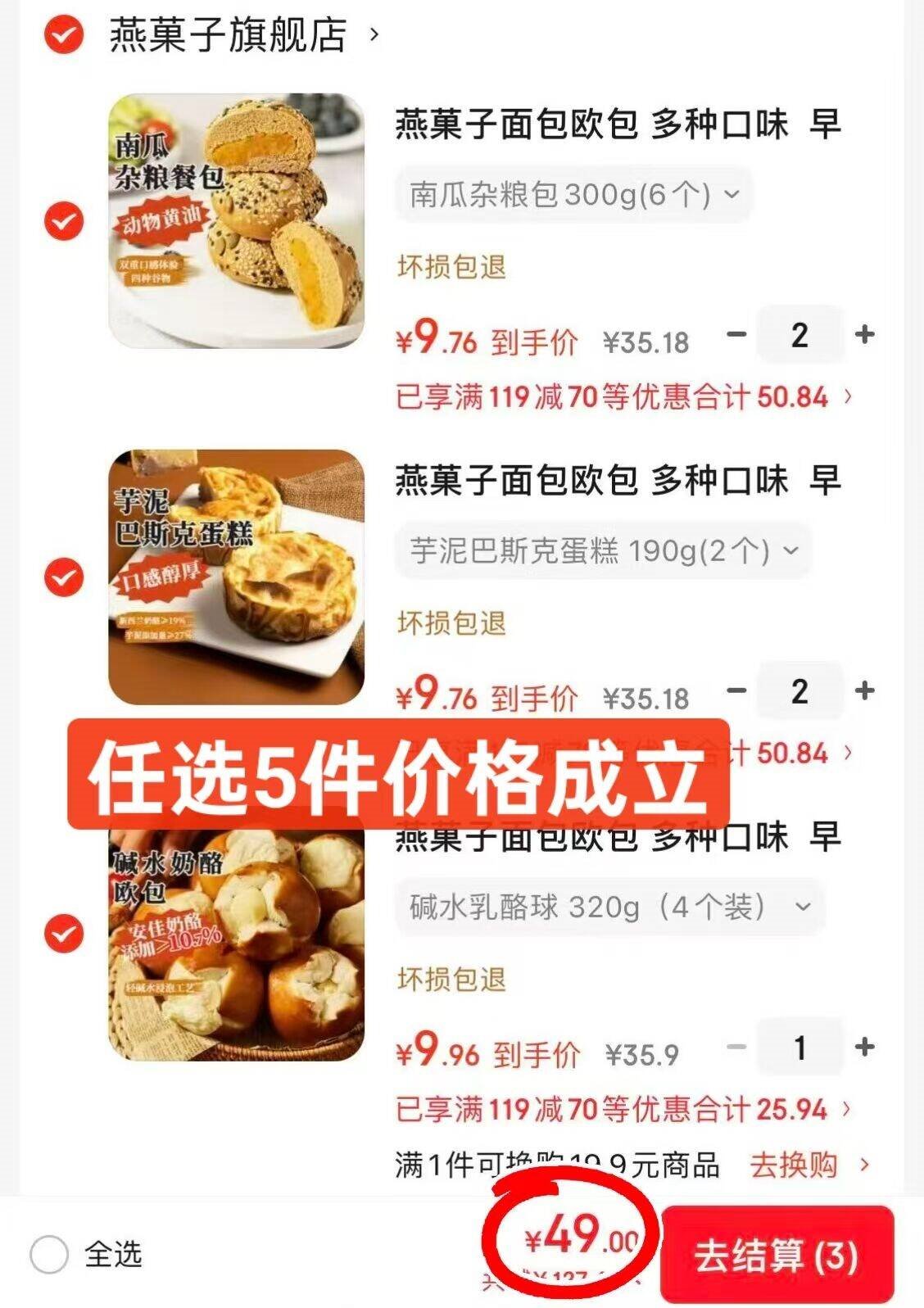The image size is (924, 1308).
Task: Add one more 芋泥巴斯克蛋糕
Action: coord(864,690)
